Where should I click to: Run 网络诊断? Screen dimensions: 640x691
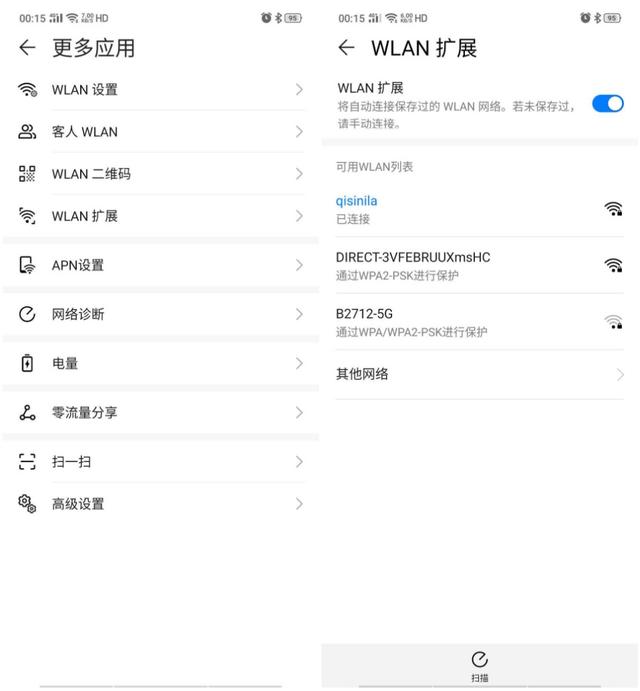click(160, 314)
